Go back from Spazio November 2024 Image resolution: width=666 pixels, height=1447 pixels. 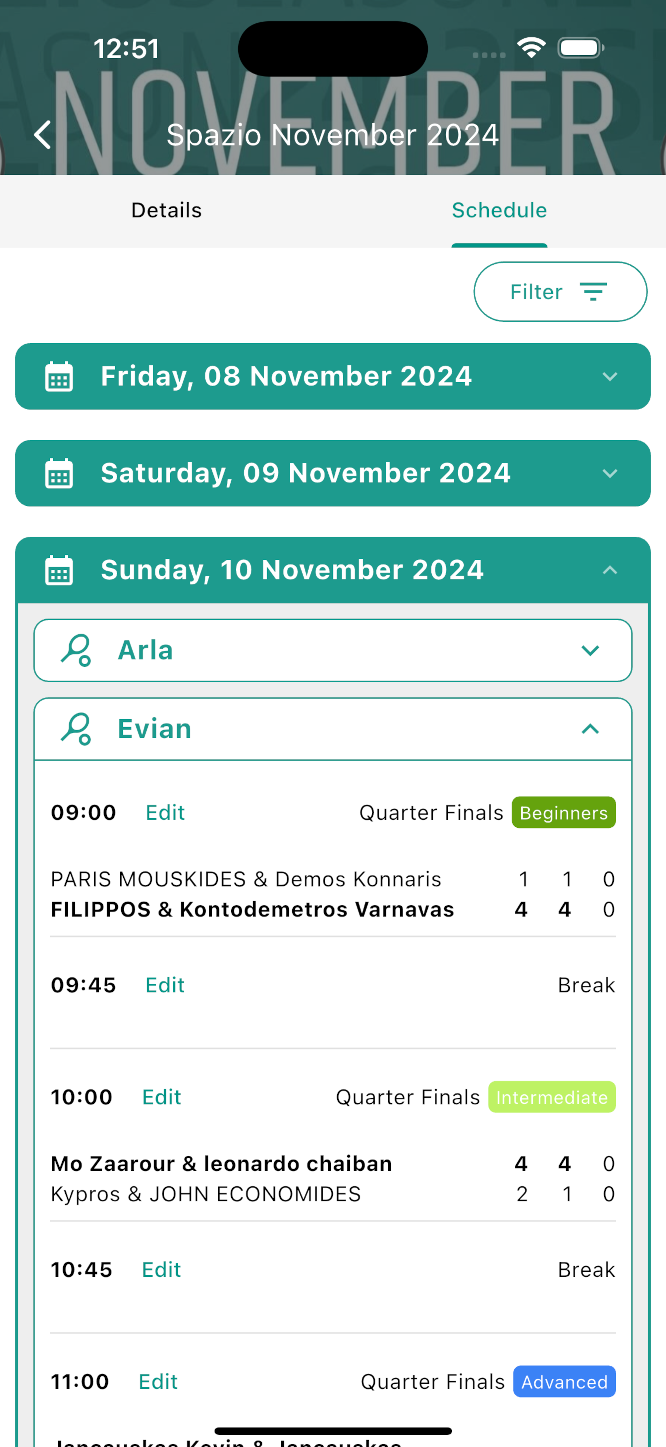(x=42, y=135)
